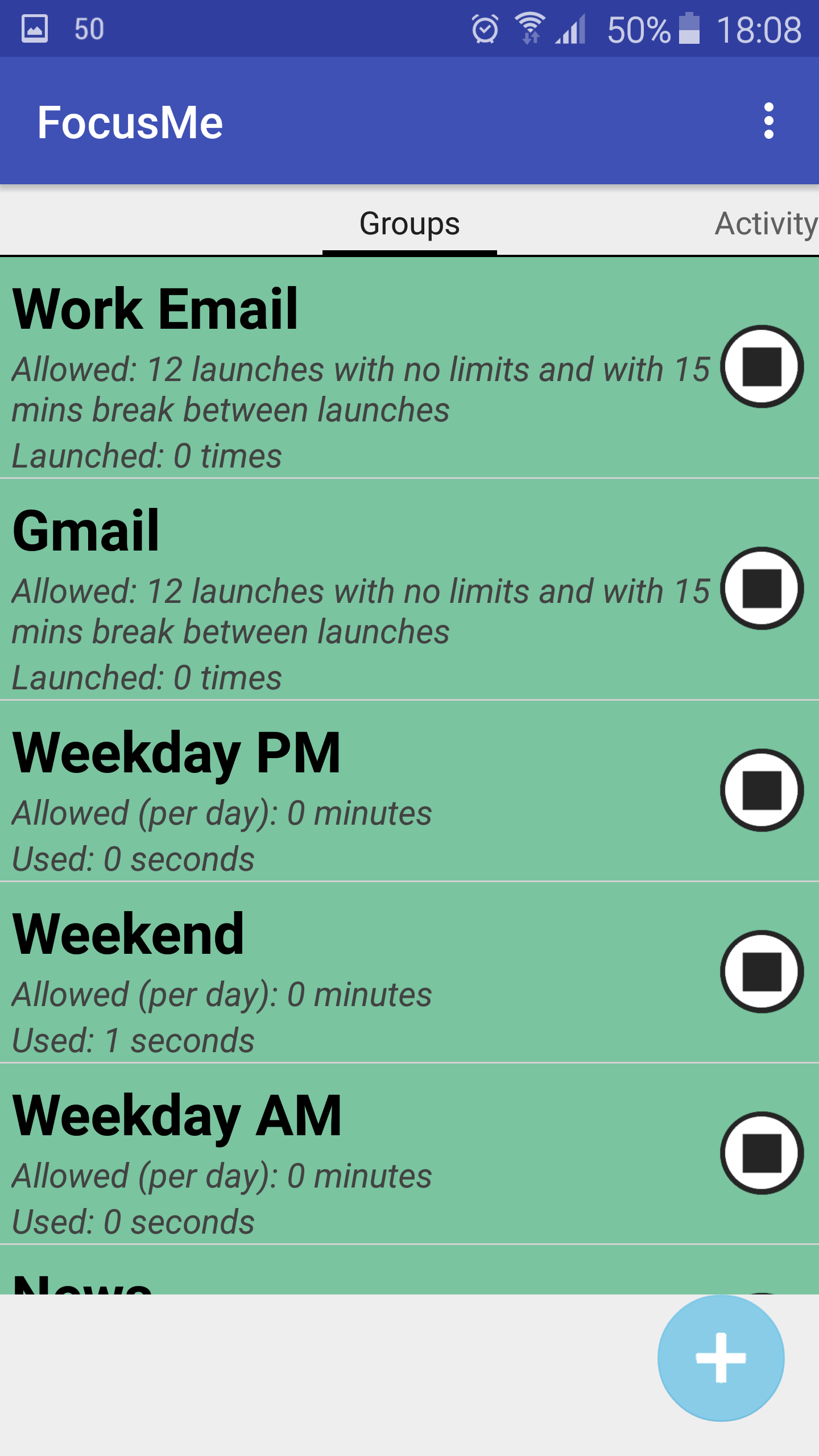This screenshot has width=819, height=1456.
Task: Open the Weekday AM group
Action: tap(409, 1153)
